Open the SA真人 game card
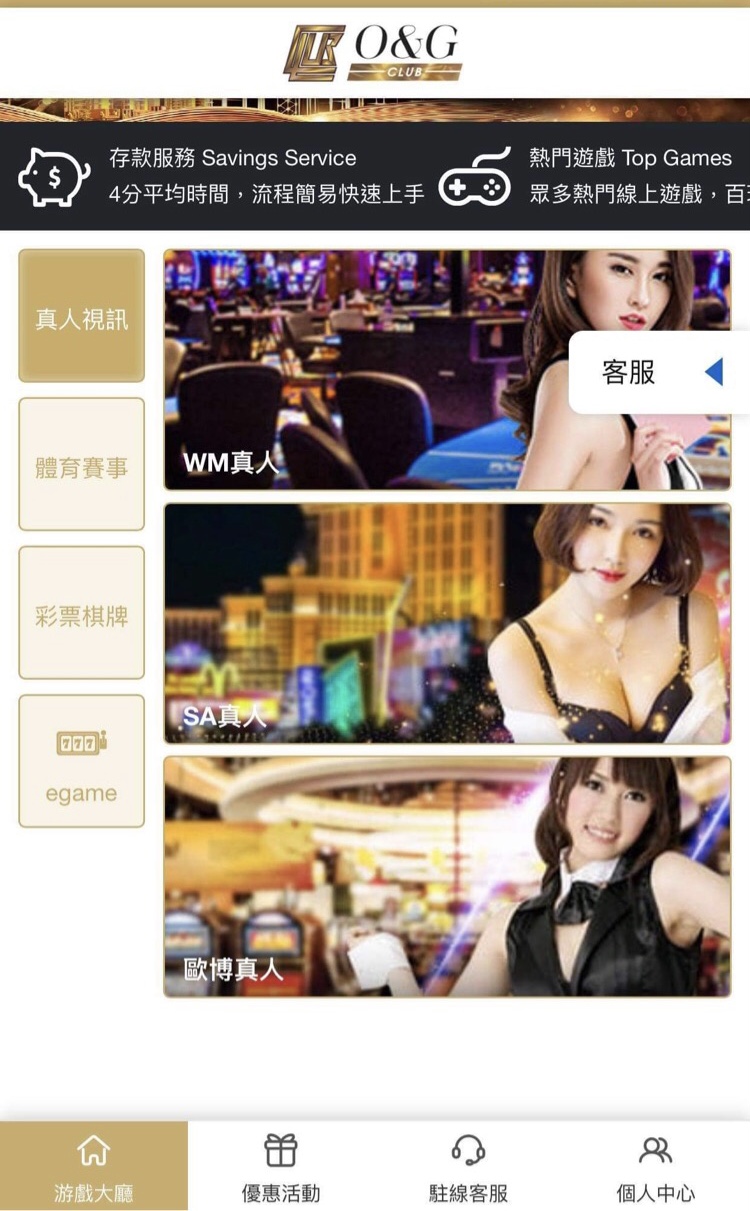Screen dimensions: 750x1211 pyautogui.click(x=447, y=624)
